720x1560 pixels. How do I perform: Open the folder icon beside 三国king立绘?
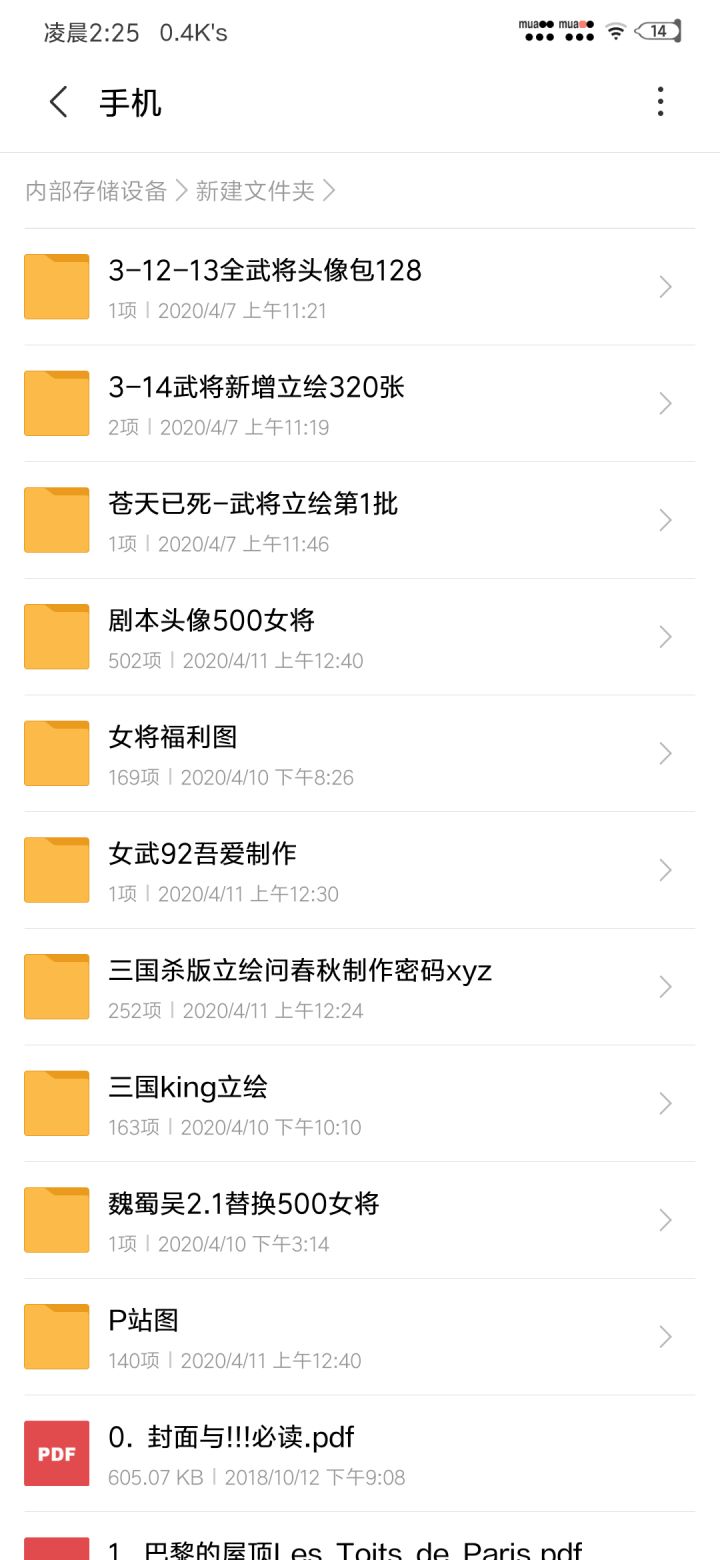click(56, 1103)
